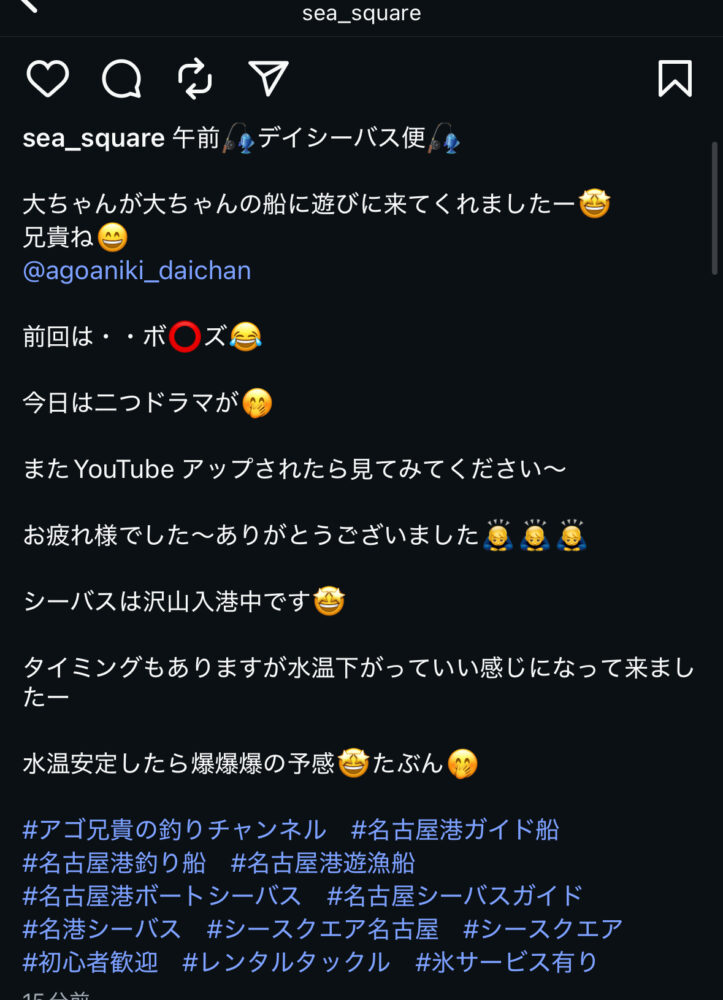Open hashtag #氷サービス有り

click(507, 962)
